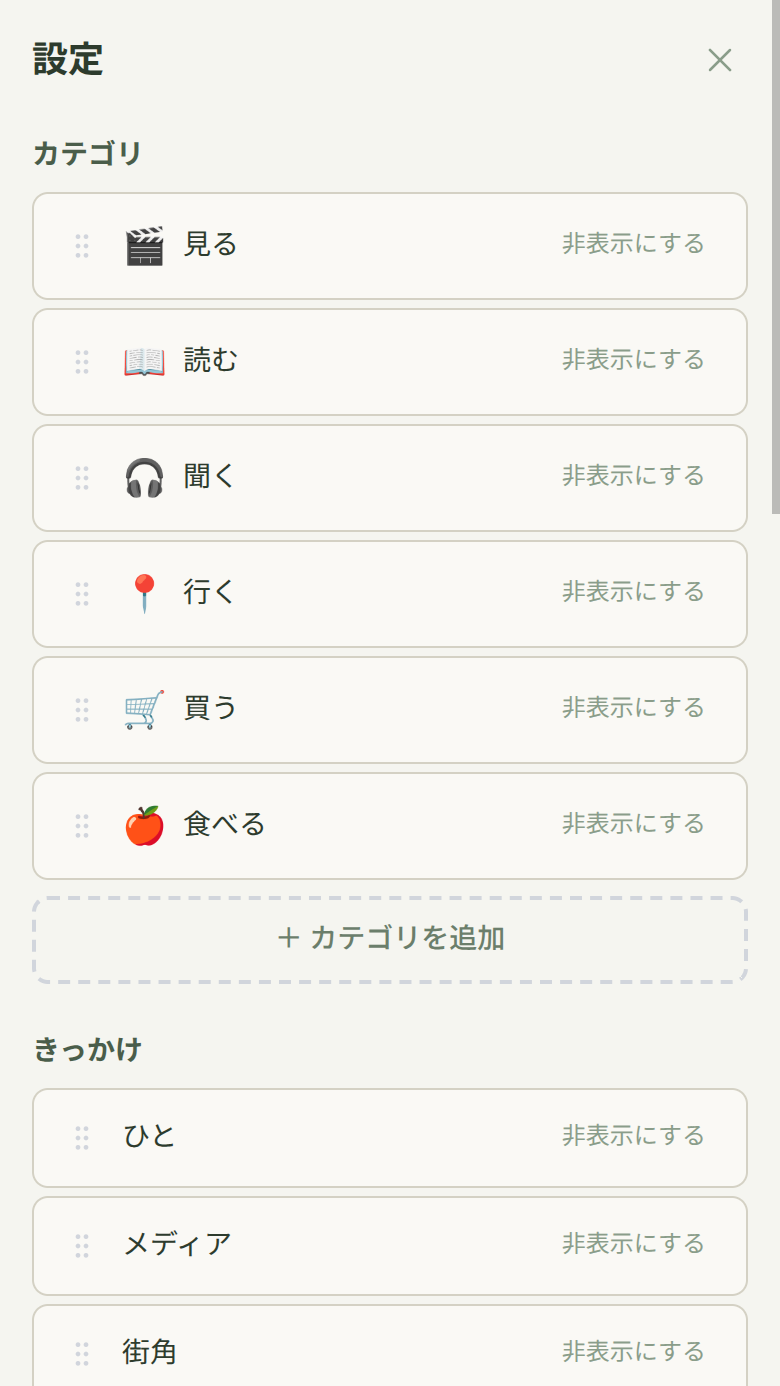Hide the 見る category

point(633,244)
